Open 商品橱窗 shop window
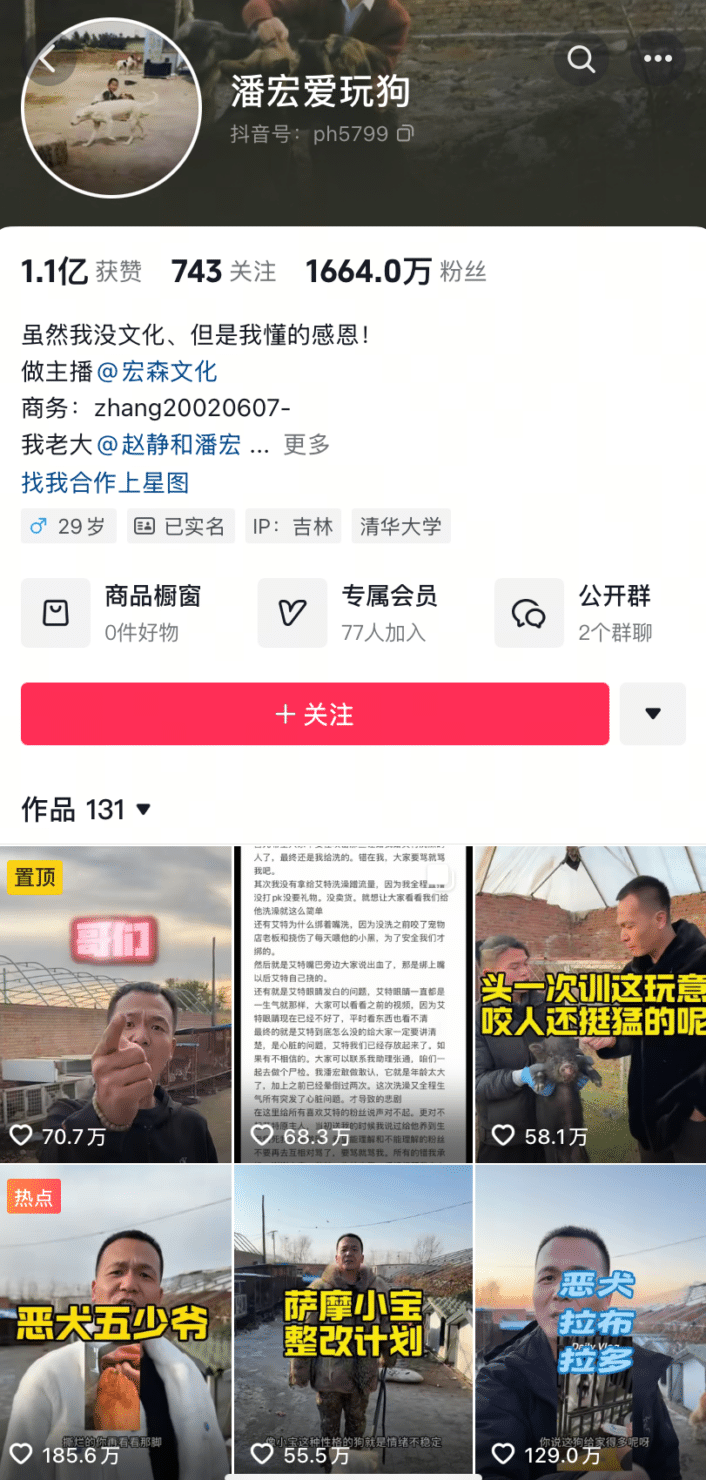 pos(120,612)
